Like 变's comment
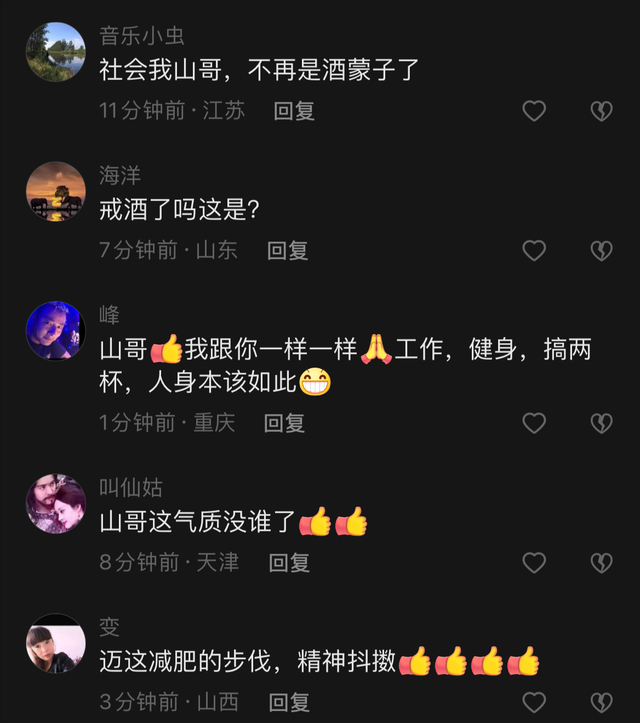Image resolution: width=640 pixels, height=723 pixels. pos(534,702)
